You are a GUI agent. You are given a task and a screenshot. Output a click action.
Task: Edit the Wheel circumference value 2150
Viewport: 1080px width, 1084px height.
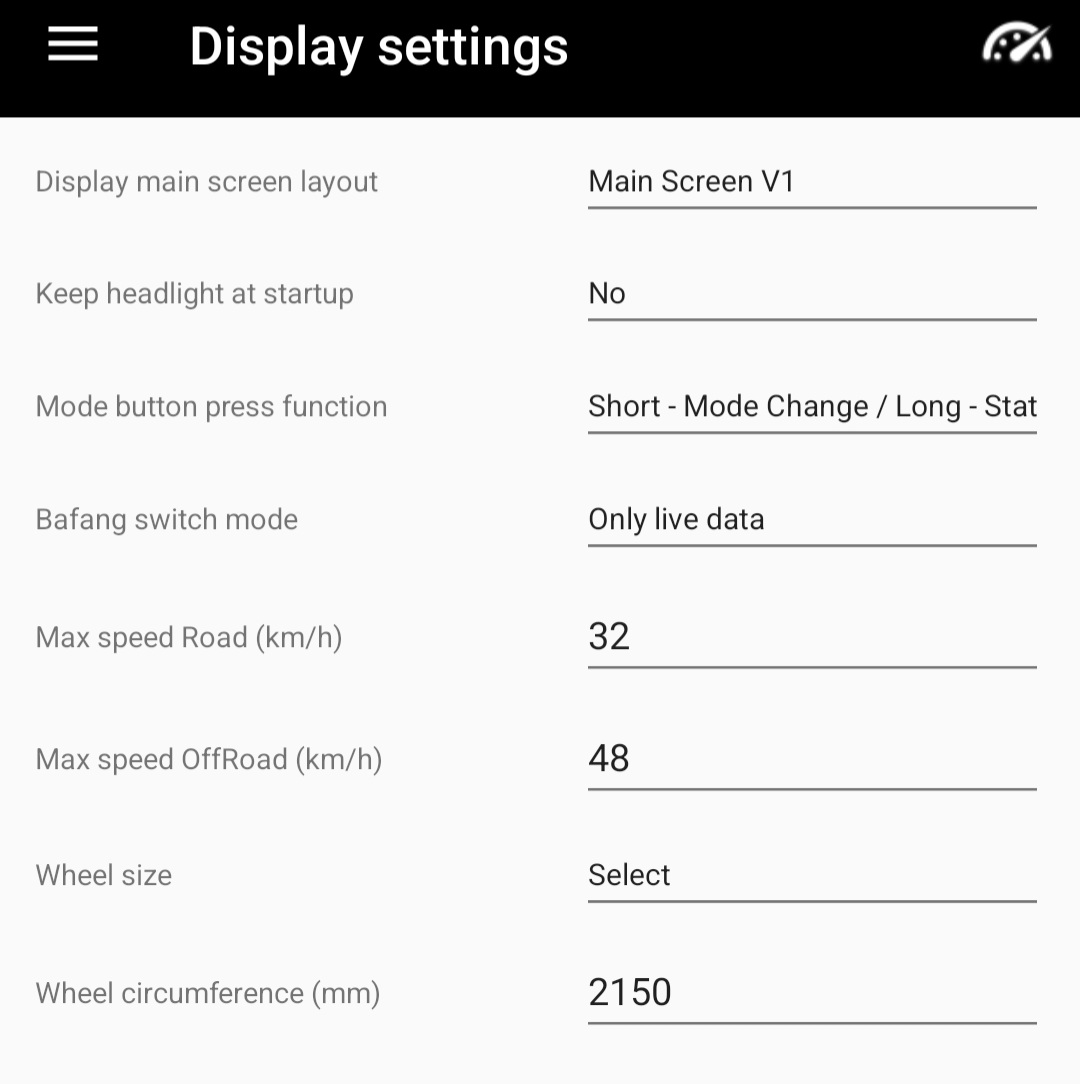(x=811, y=993)
